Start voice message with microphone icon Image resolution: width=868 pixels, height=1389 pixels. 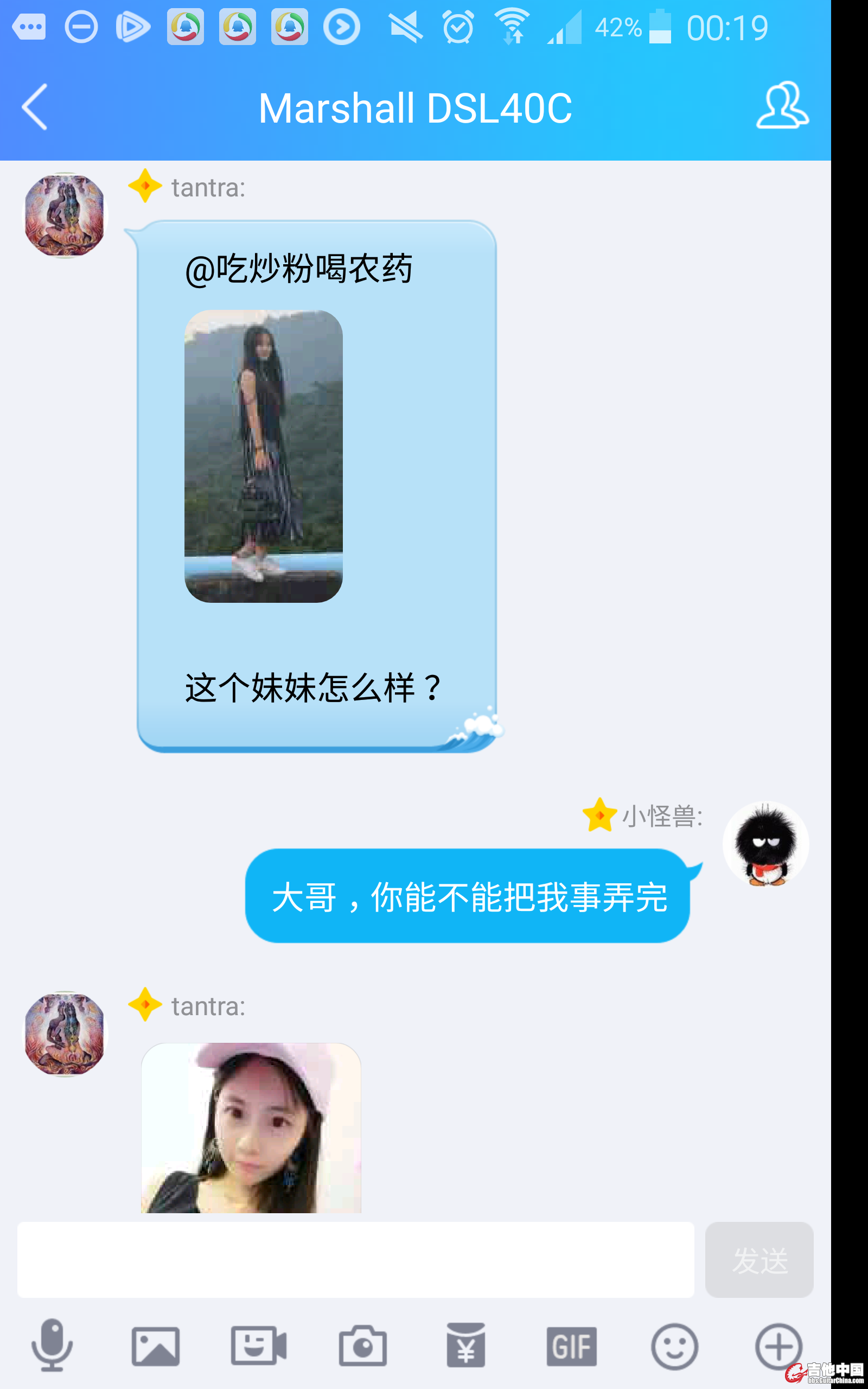click(x=52, y=1345)
